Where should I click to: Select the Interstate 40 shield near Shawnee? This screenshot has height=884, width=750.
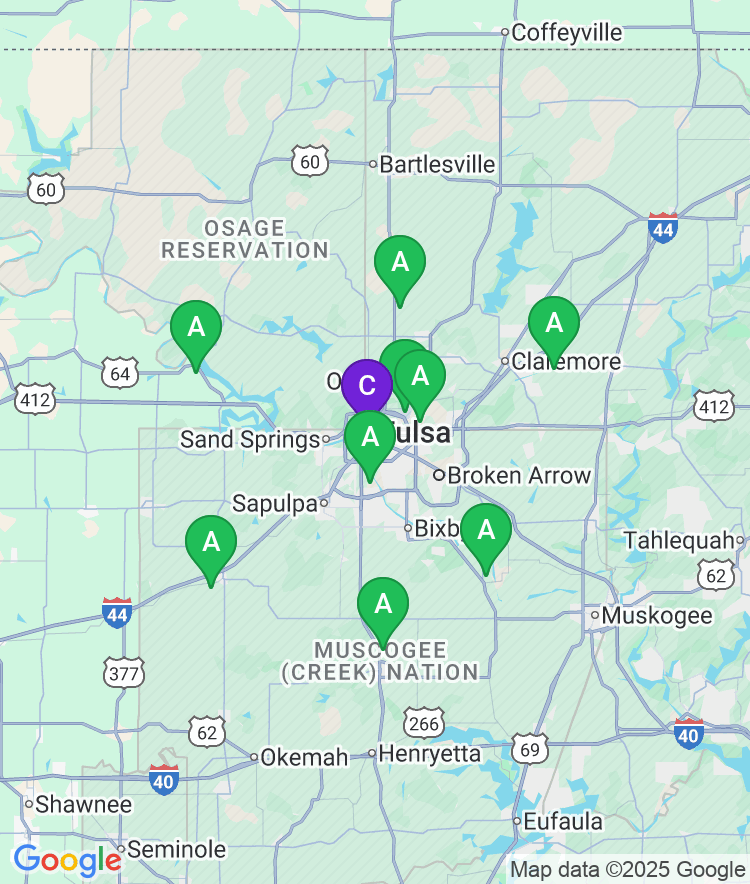coord(161,777)
